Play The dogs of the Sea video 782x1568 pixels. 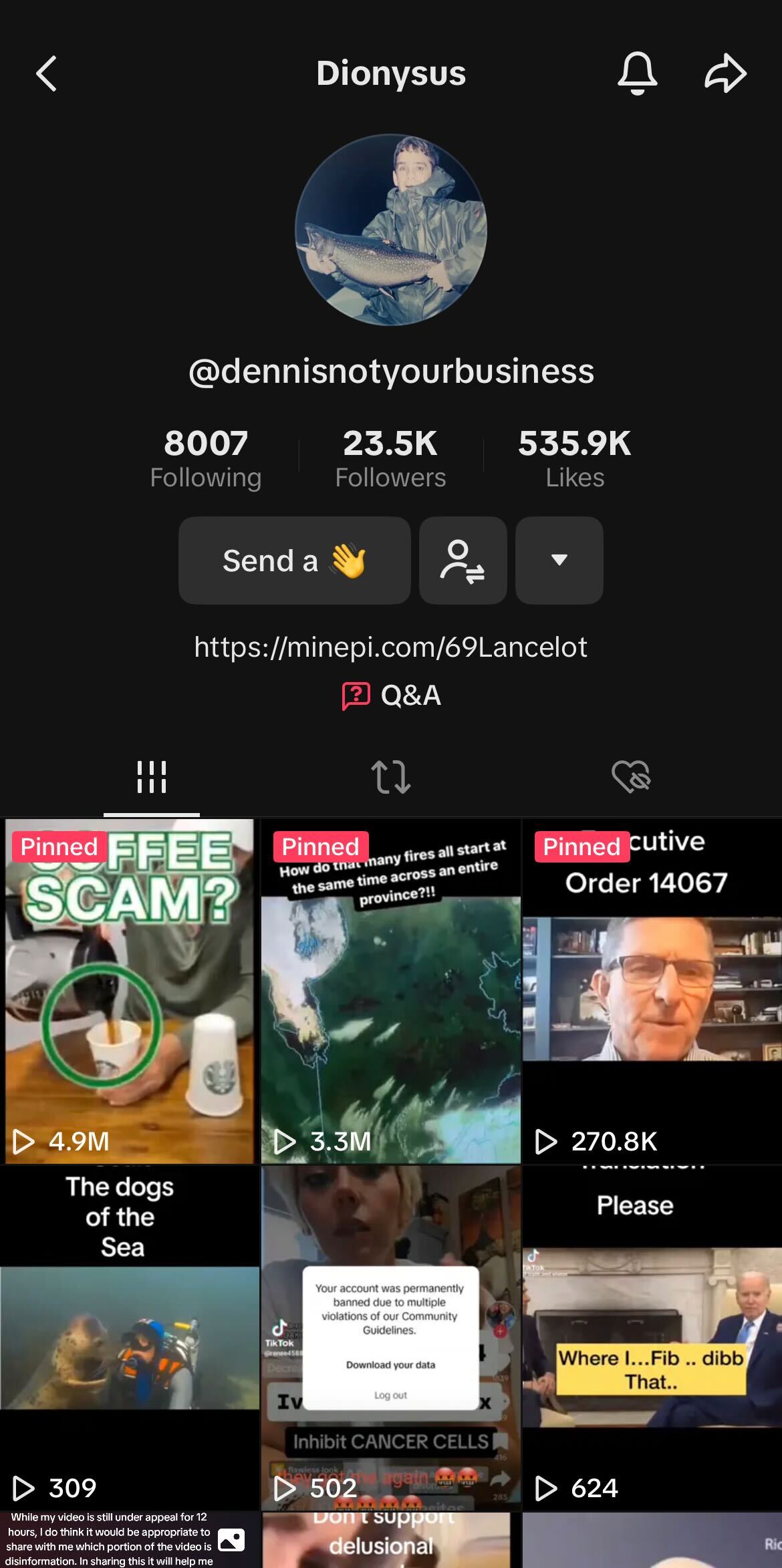130,1338
